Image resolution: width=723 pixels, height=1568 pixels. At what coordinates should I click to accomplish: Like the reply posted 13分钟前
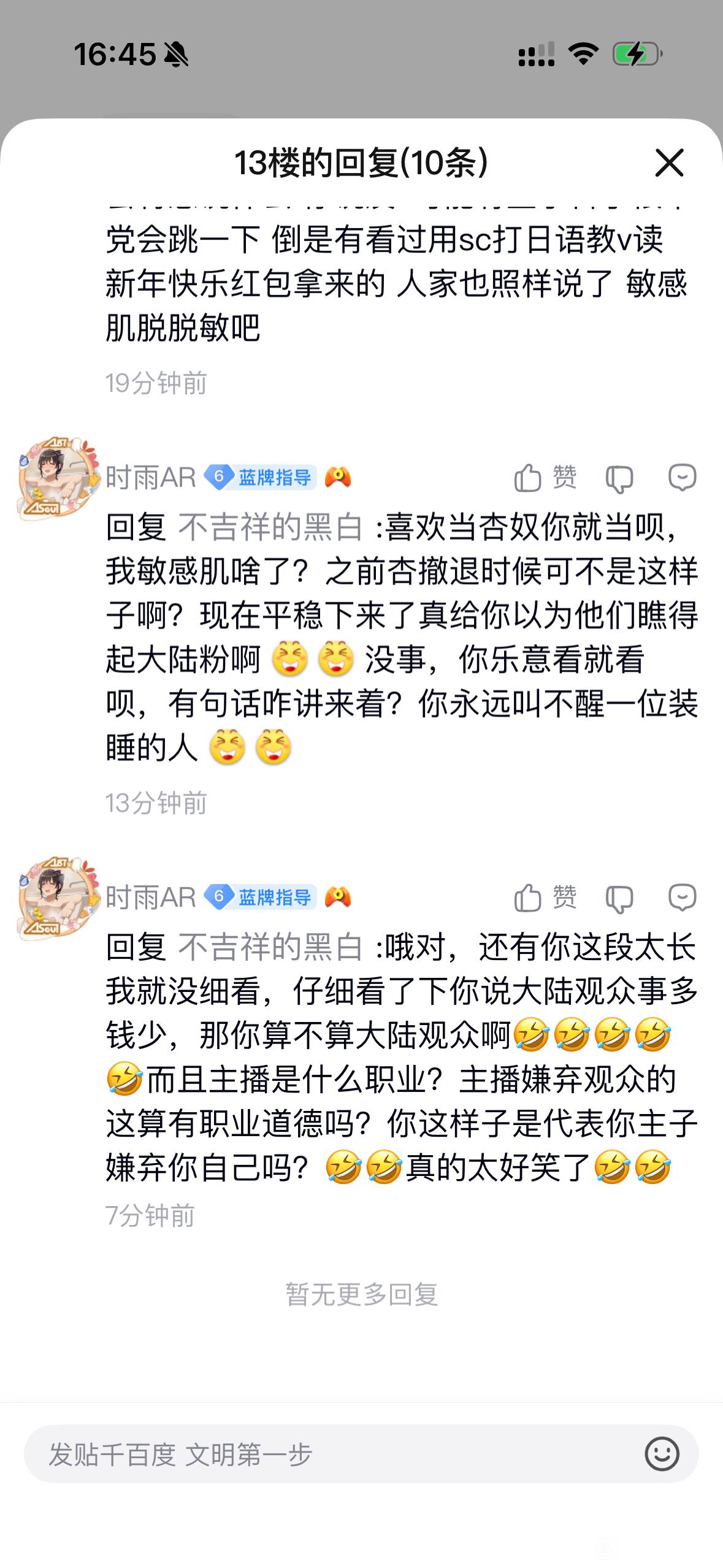point(545,477)
